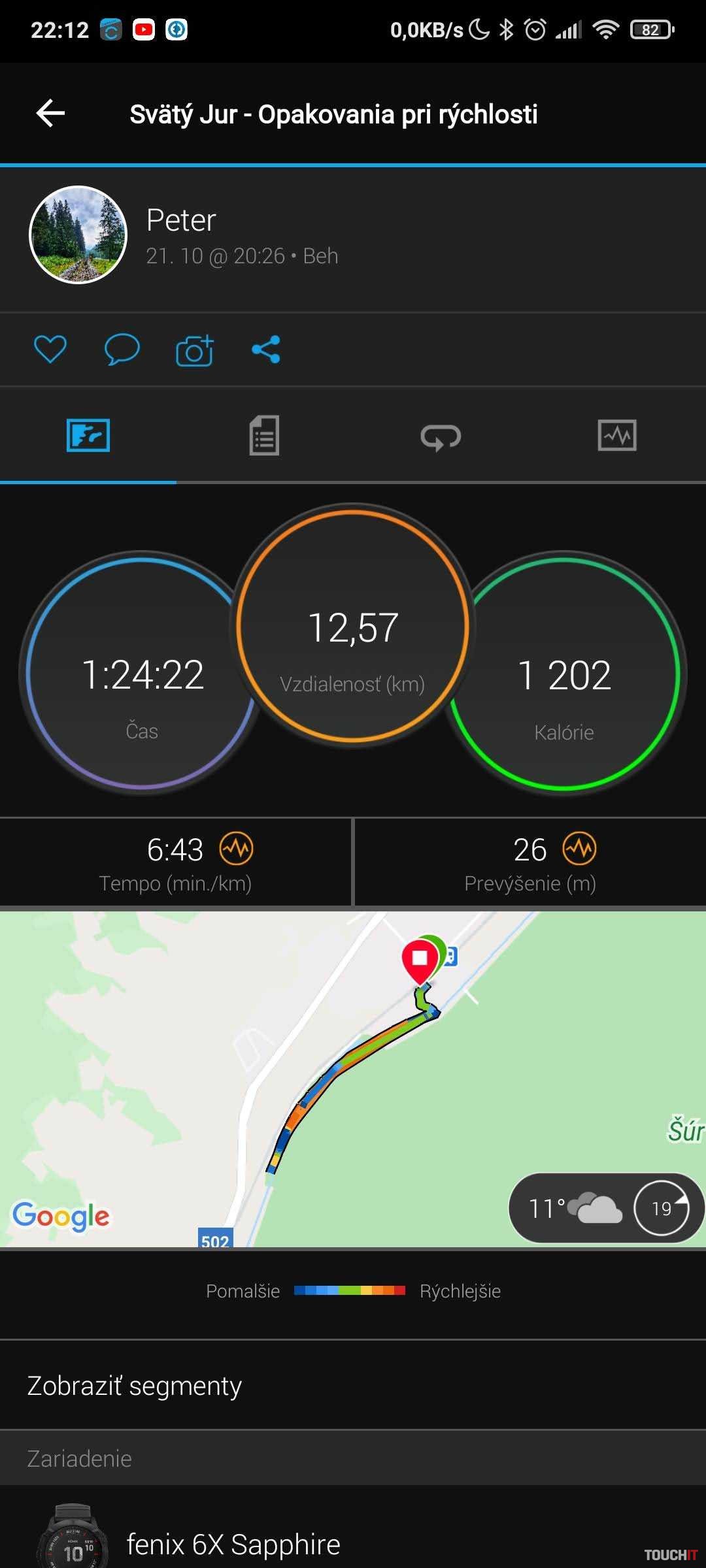Like this activity with the heart
706x1568 pixels.
[50, 349]
